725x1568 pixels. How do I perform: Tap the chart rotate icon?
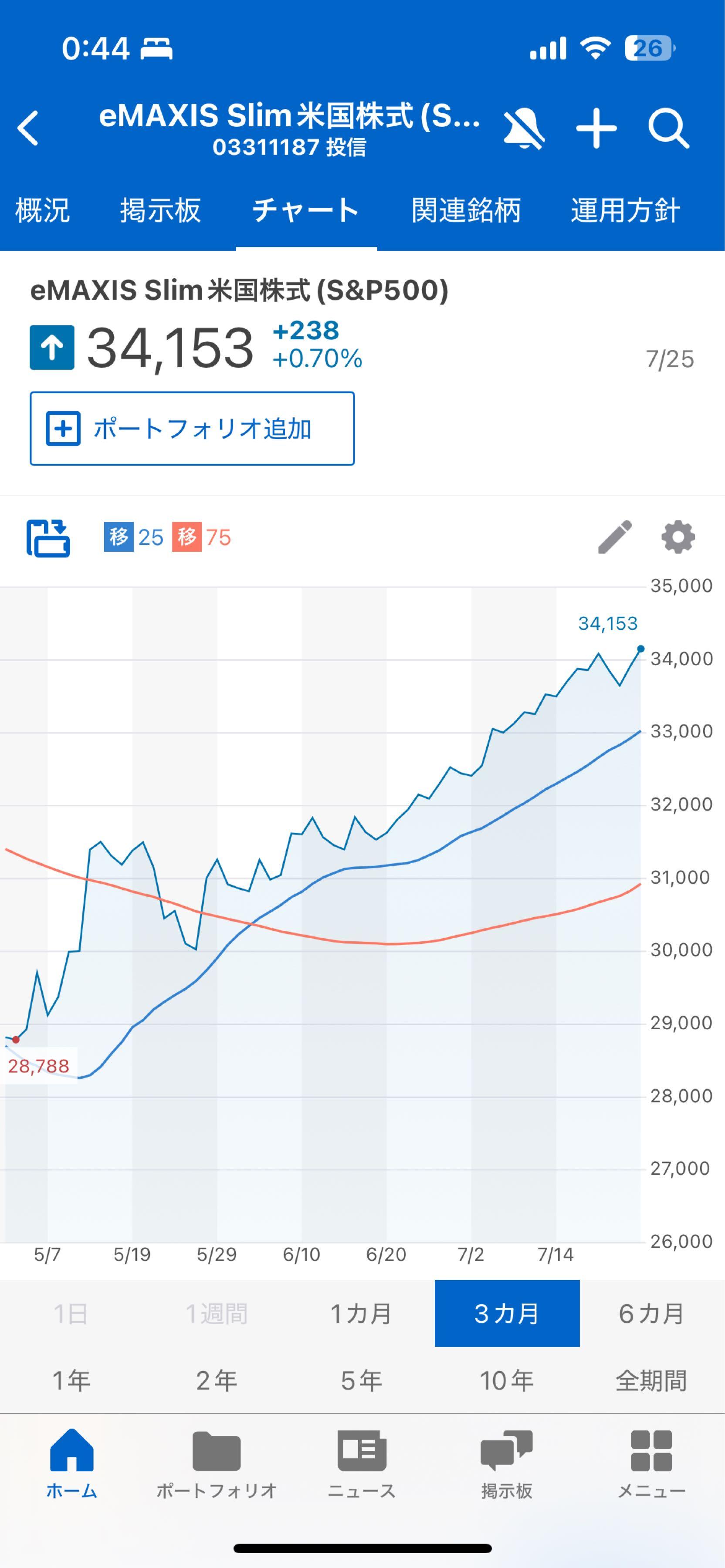tap(48, 537)
